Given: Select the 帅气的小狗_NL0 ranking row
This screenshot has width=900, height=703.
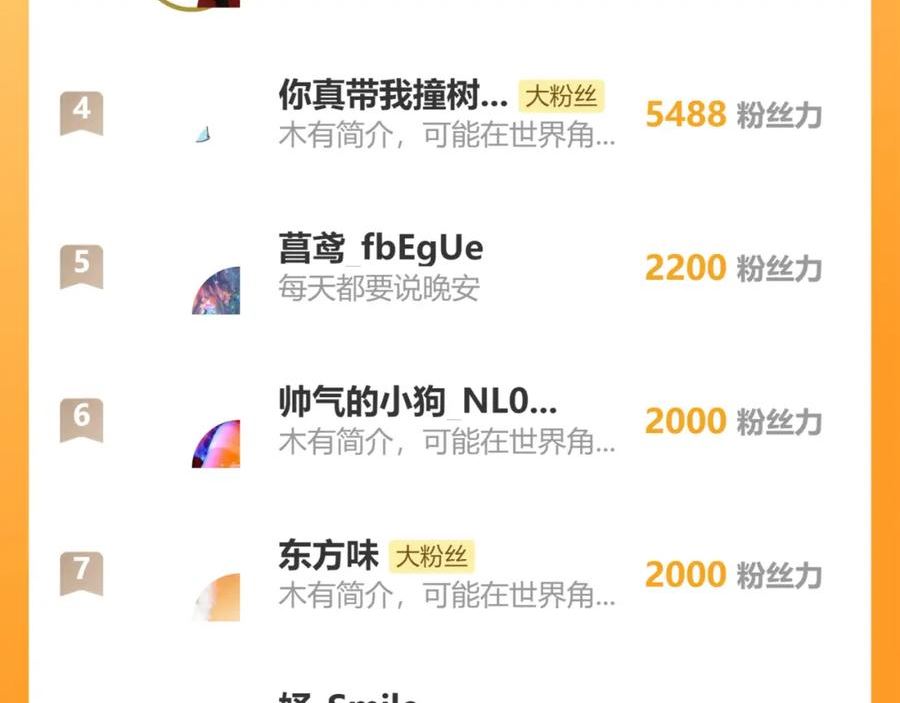Looking at the screenshot, I should pos(417,403).
